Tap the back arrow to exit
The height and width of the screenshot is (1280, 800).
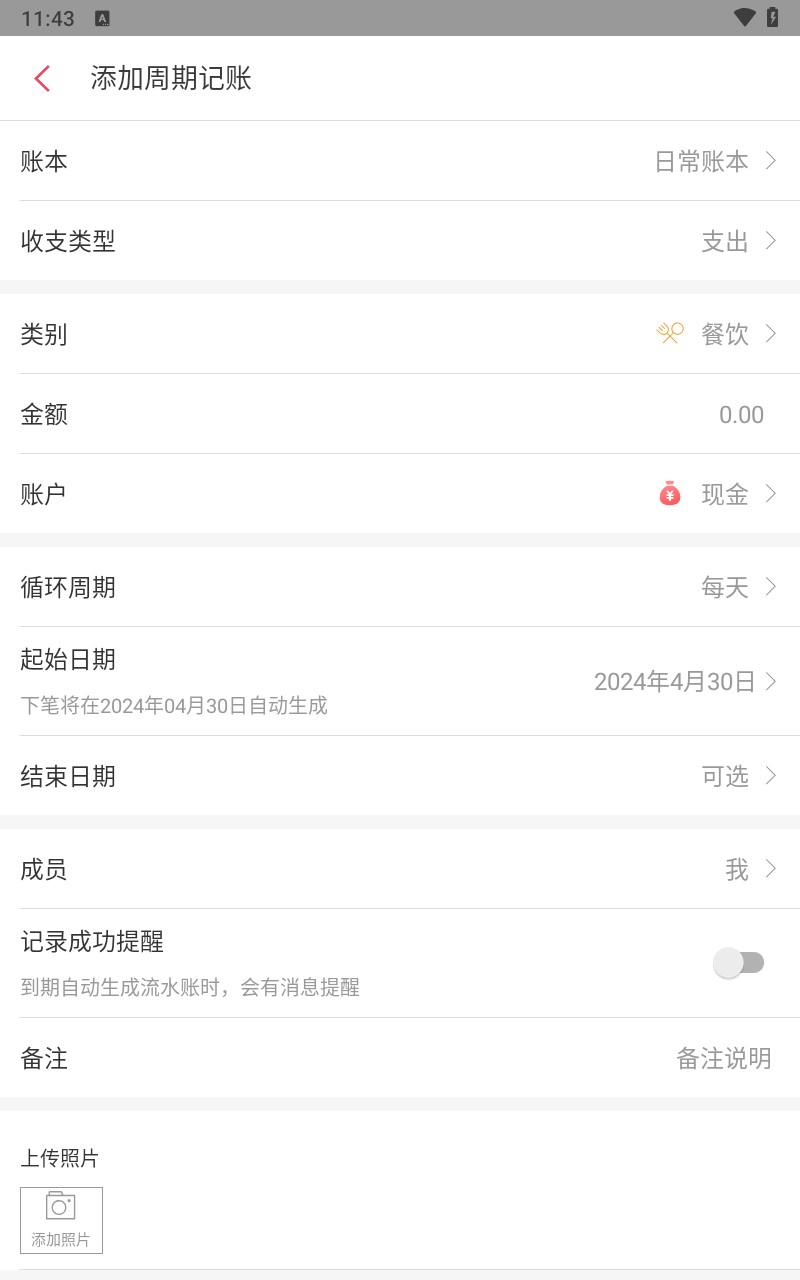(40, 78)
